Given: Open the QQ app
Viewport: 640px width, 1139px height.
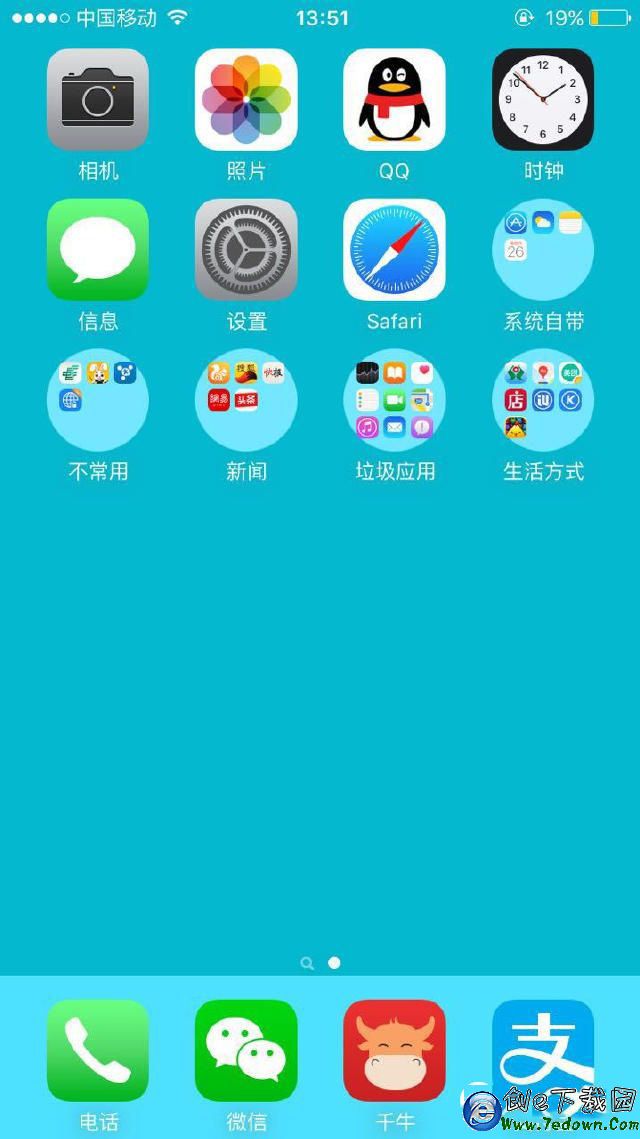Looking at the screenshot, I should (394, 99).
